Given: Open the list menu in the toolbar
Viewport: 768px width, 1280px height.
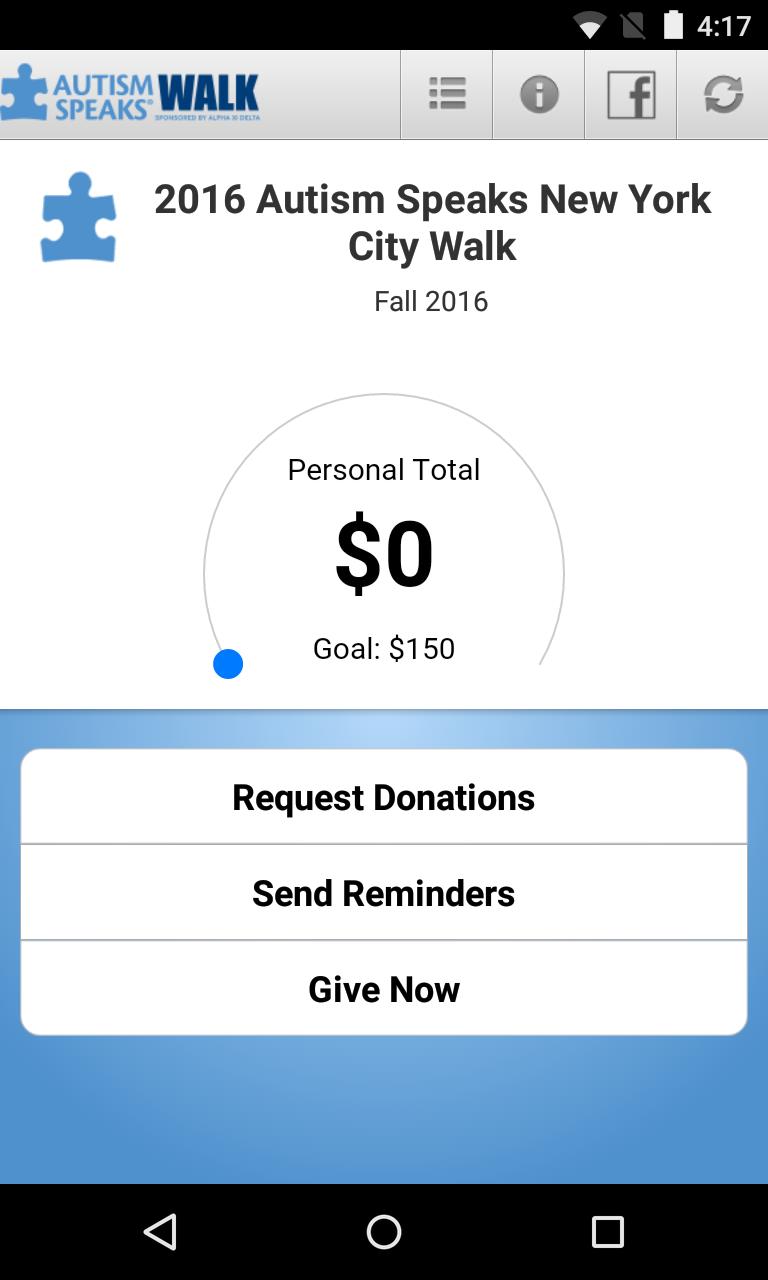Looking at the screenshot, I should (447, 95).
